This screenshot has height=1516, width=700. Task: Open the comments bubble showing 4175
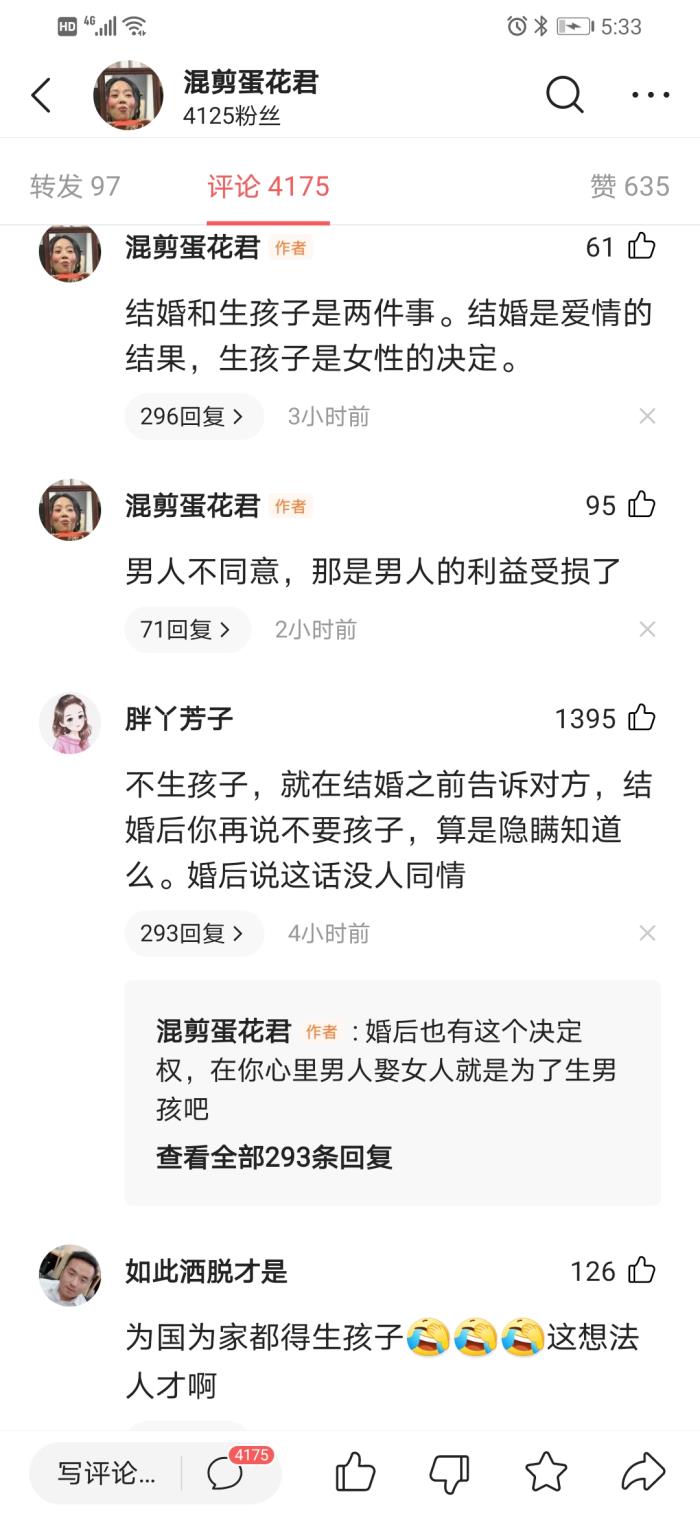pyautogui.click(x=227, y=1473)
